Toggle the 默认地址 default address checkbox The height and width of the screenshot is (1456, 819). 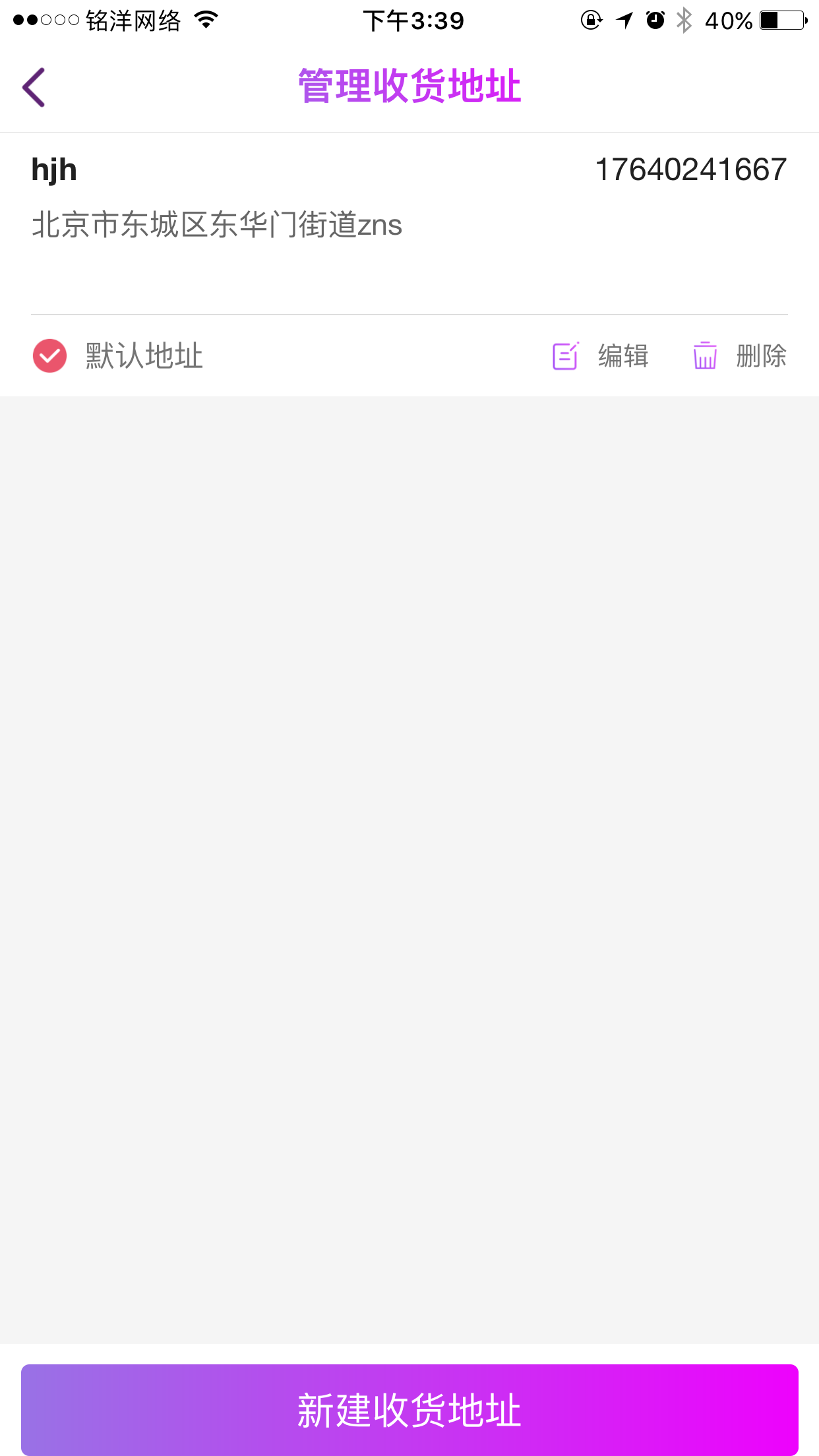tap(50, 356)
